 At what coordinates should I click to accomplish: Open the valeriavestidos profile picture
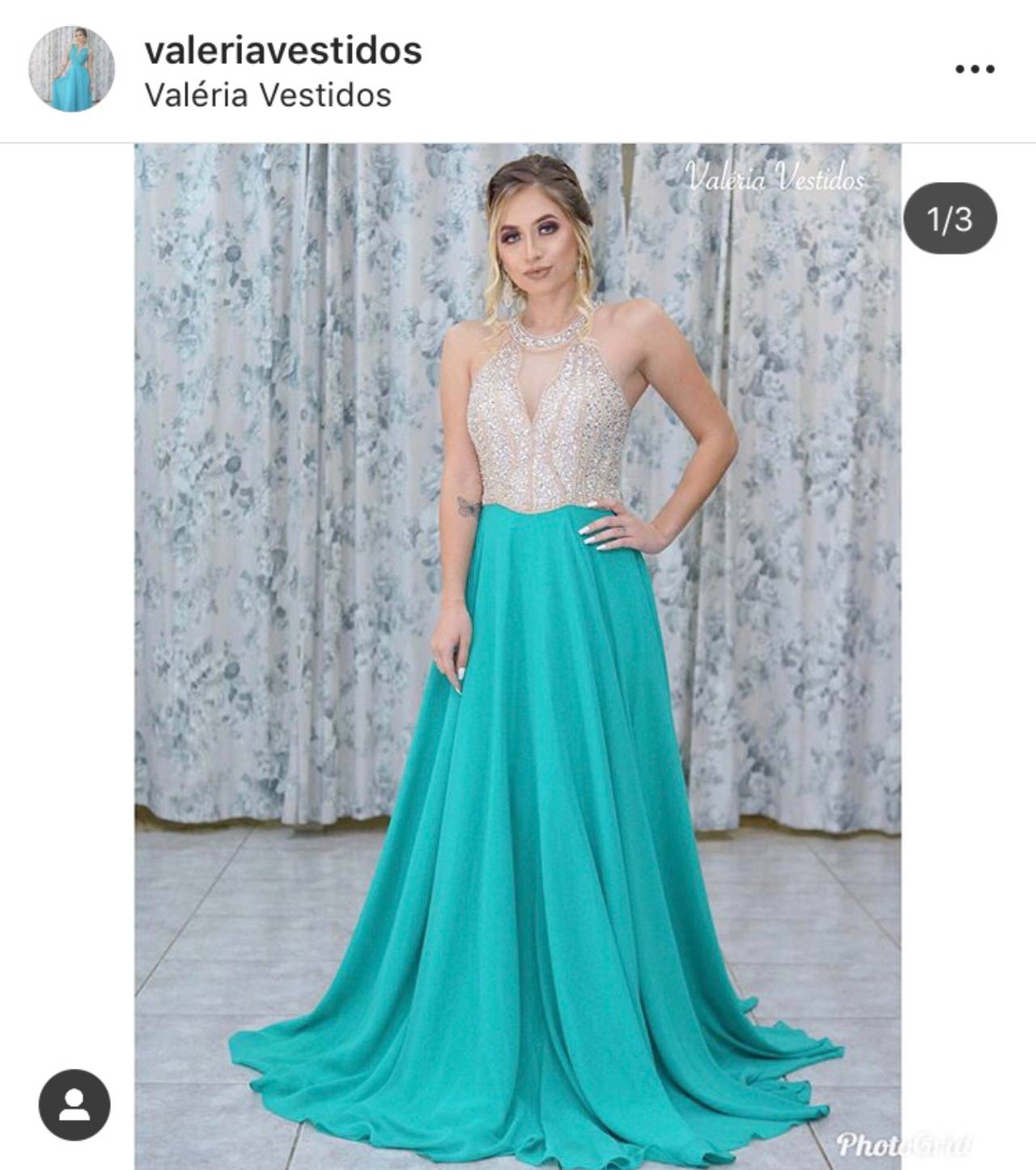coord(71,69)
